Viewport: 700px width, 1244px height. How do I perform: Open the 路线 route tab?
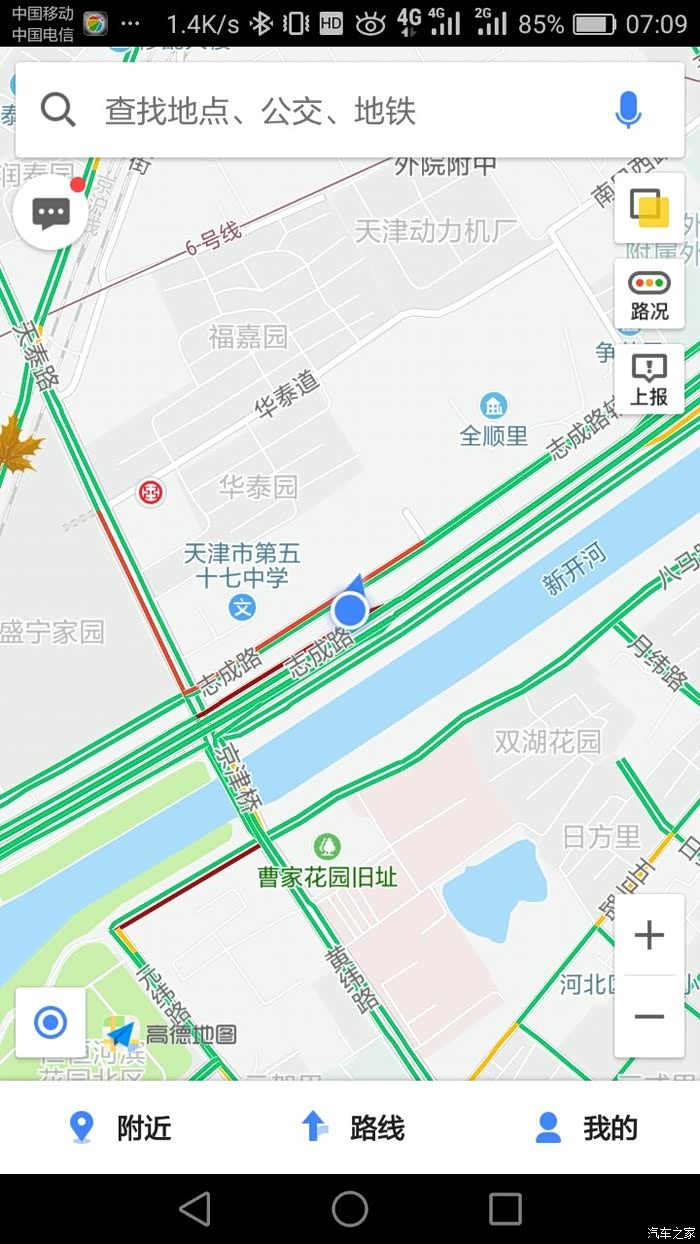[x=352, y=1128]
